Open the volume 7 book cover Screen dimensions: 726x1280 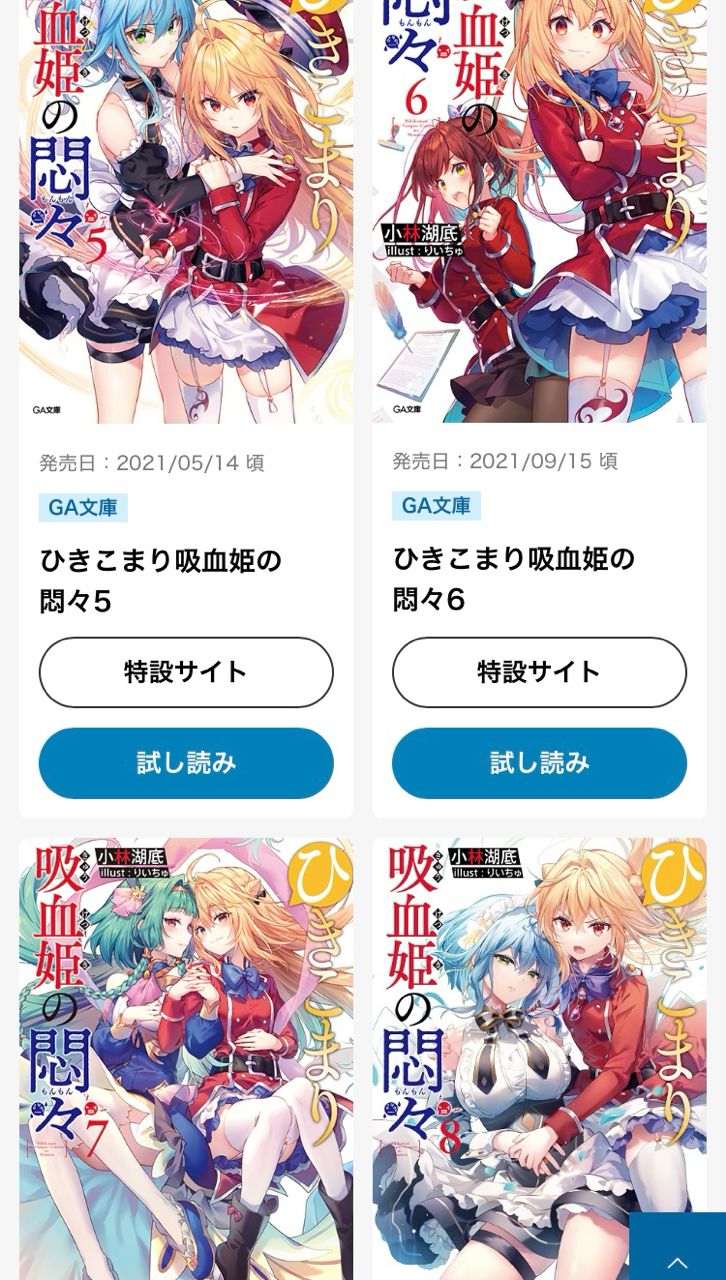click(x=186, y=1060)
